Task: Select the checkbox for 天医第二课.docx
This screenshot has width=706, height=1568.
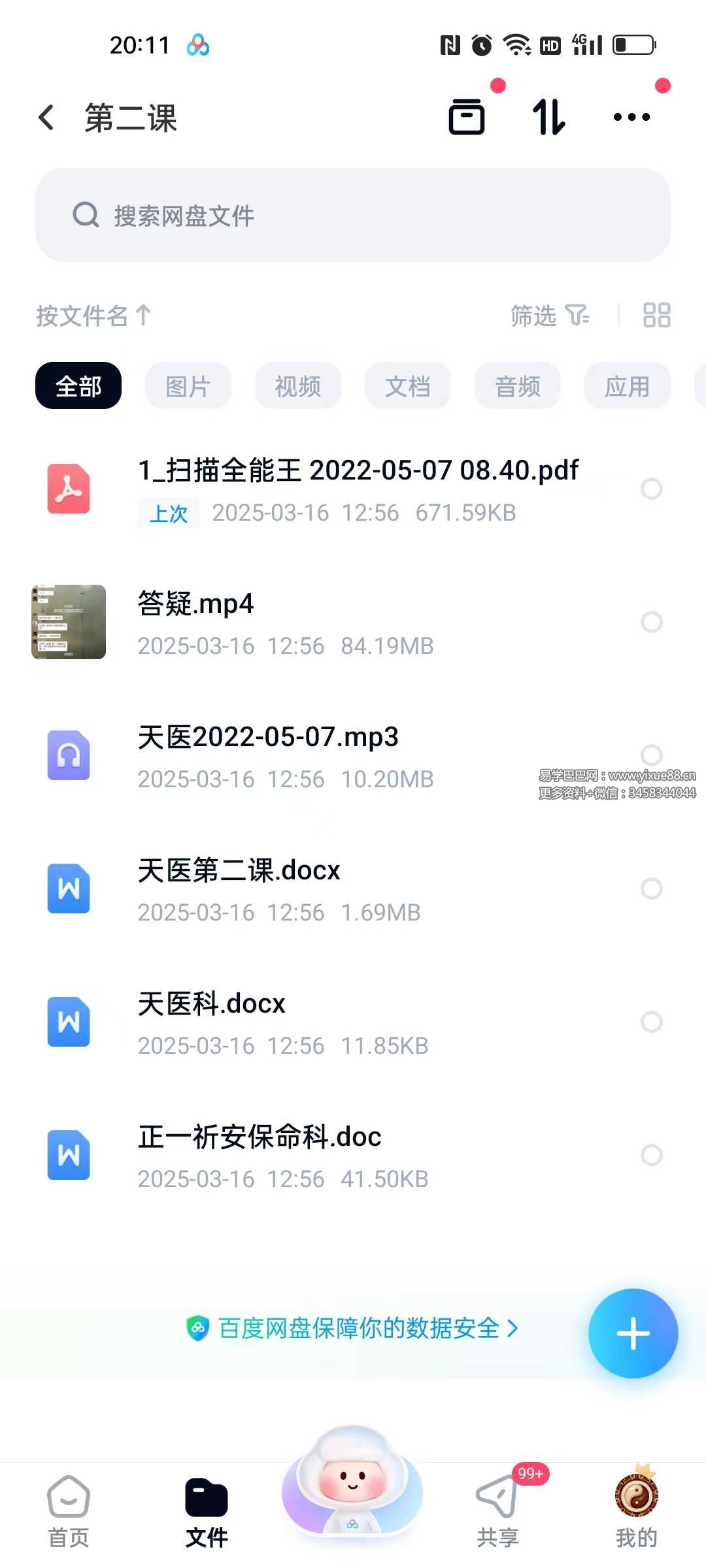Action: (651, 889)
